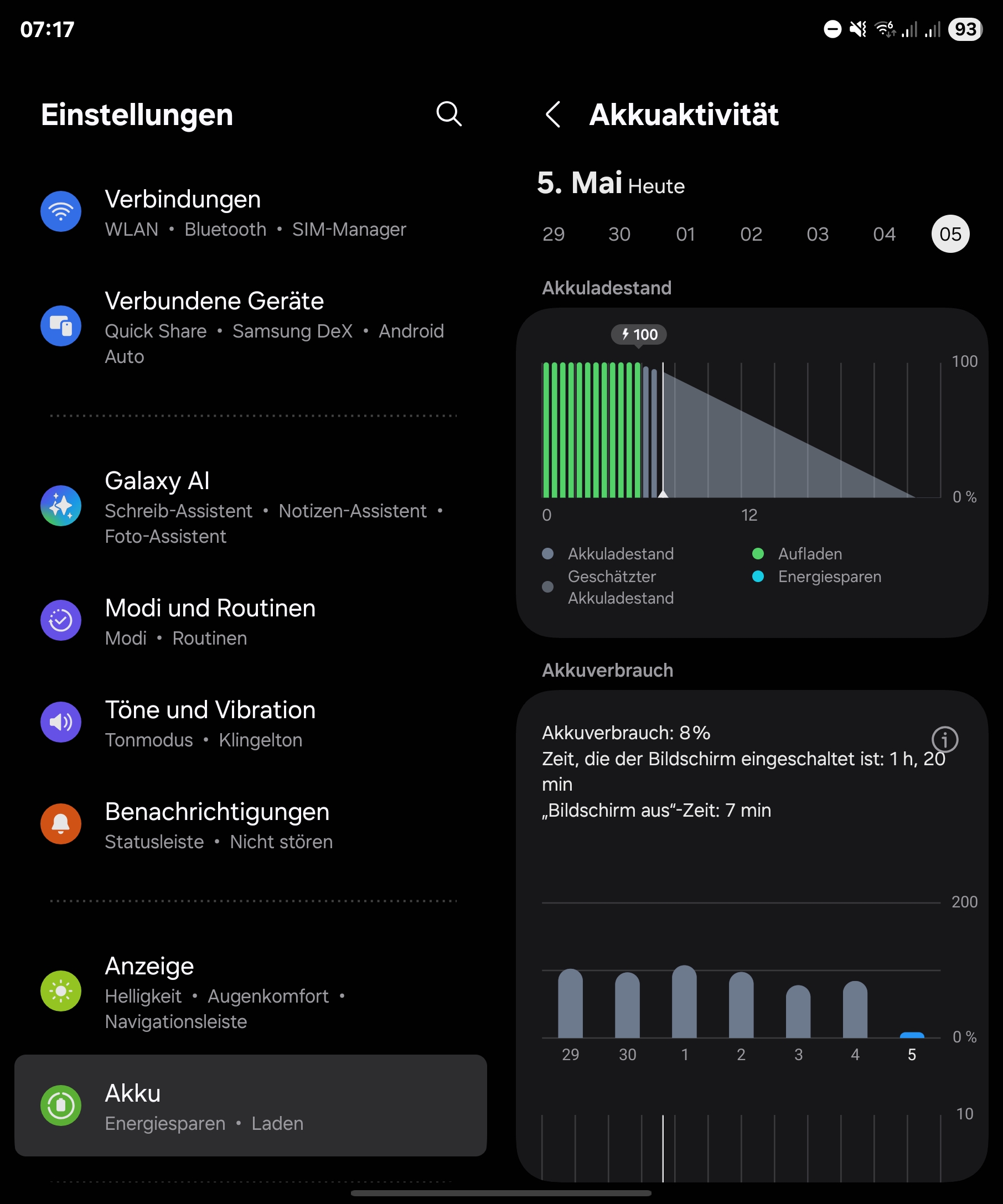Screen dimensions: 1003x1204
Task: Open the settings search icon
Action: (x=449, y=114)
